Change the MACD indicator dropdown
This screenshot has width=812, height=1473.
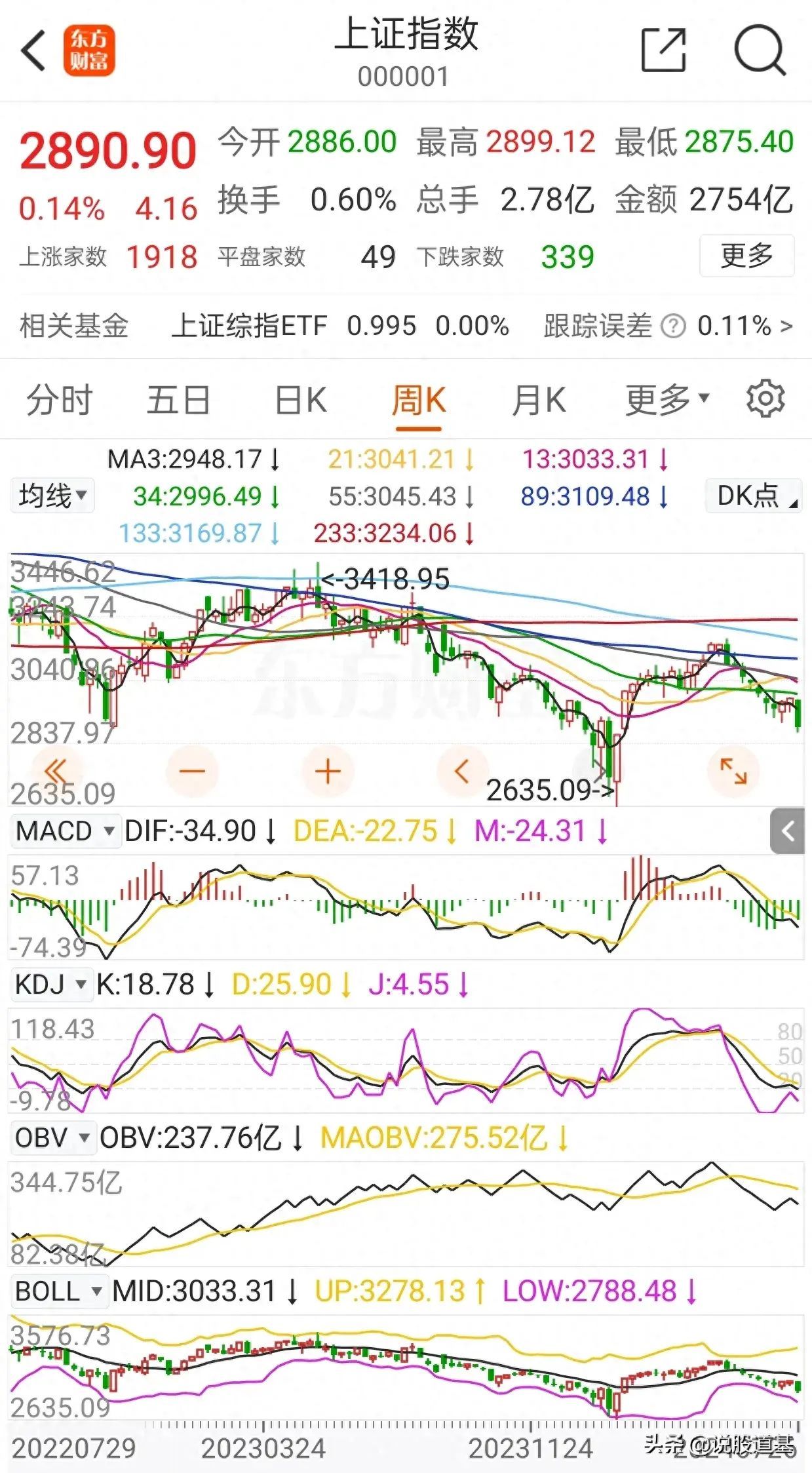coord(64,831)
